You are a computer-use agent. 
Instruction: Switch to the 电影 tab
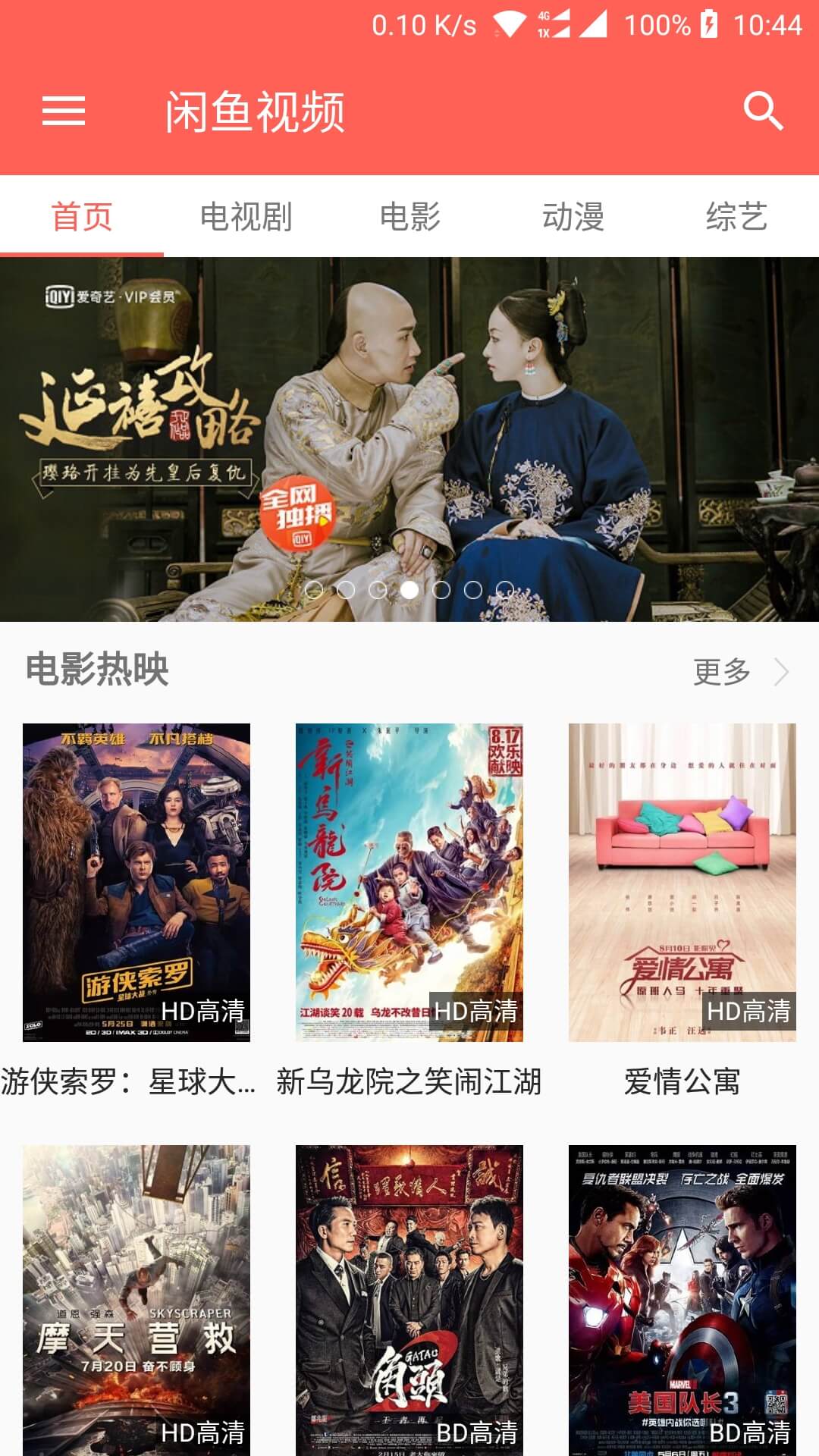pyautogui.click(x=409, y=217)
